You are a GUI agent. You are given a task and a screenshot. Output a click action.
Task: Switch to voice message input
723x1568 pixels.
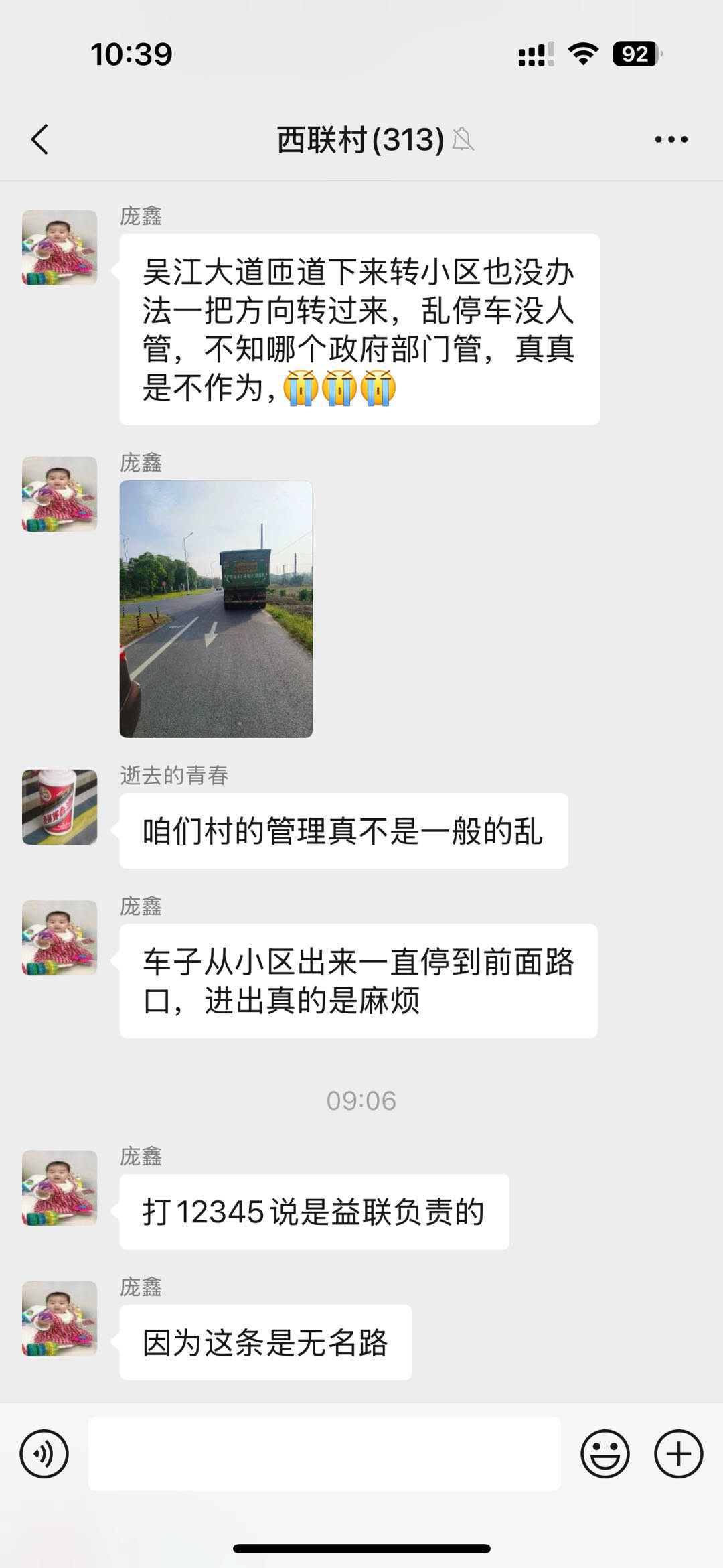point(44,1453)
